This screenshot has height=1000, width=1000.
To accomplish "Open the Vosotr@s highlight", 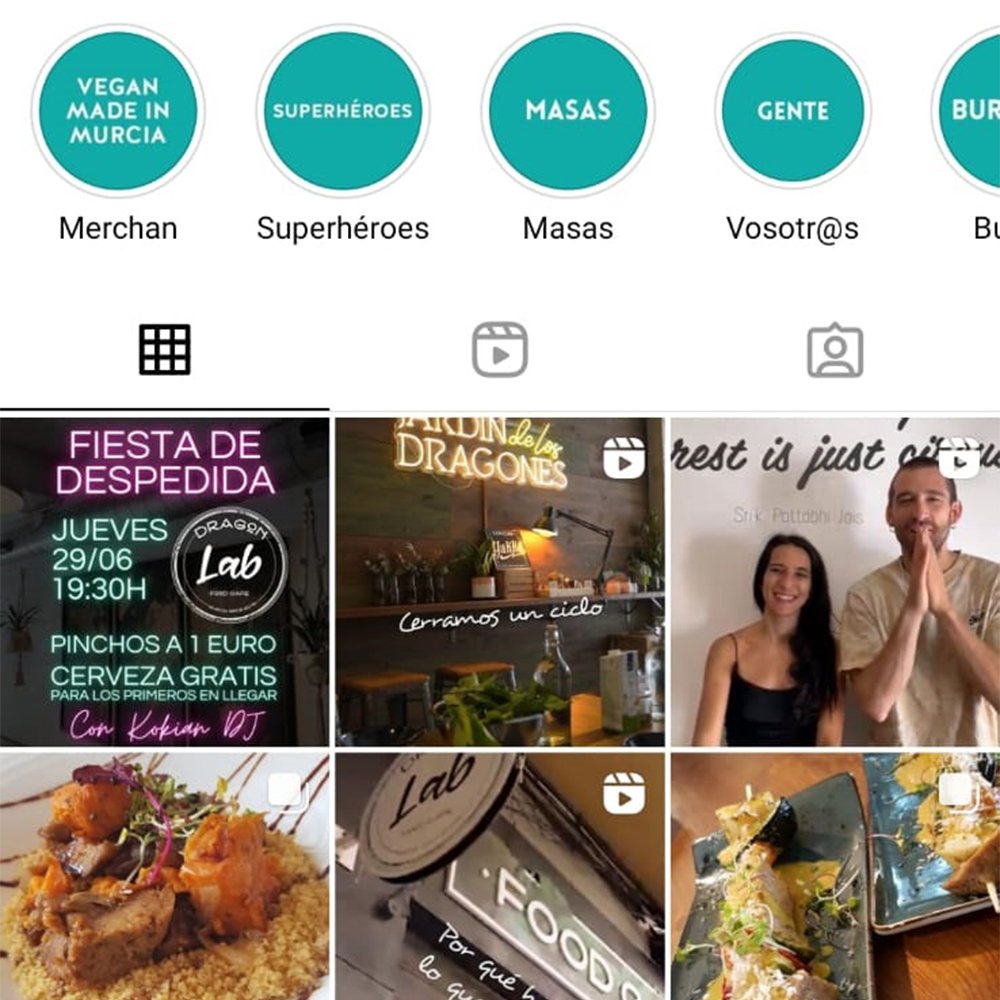I will point(792,110).
